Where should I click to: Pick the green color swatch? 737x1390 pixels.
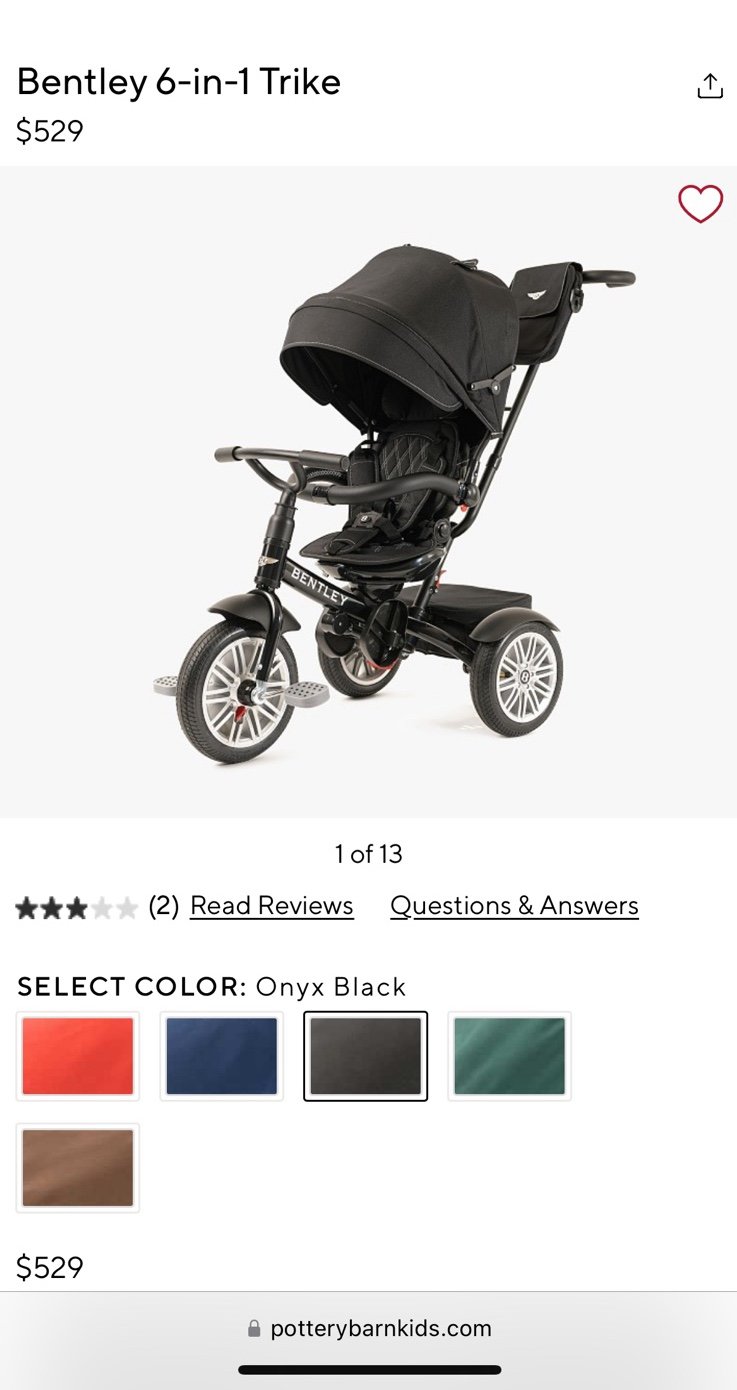coord(510,1056)
